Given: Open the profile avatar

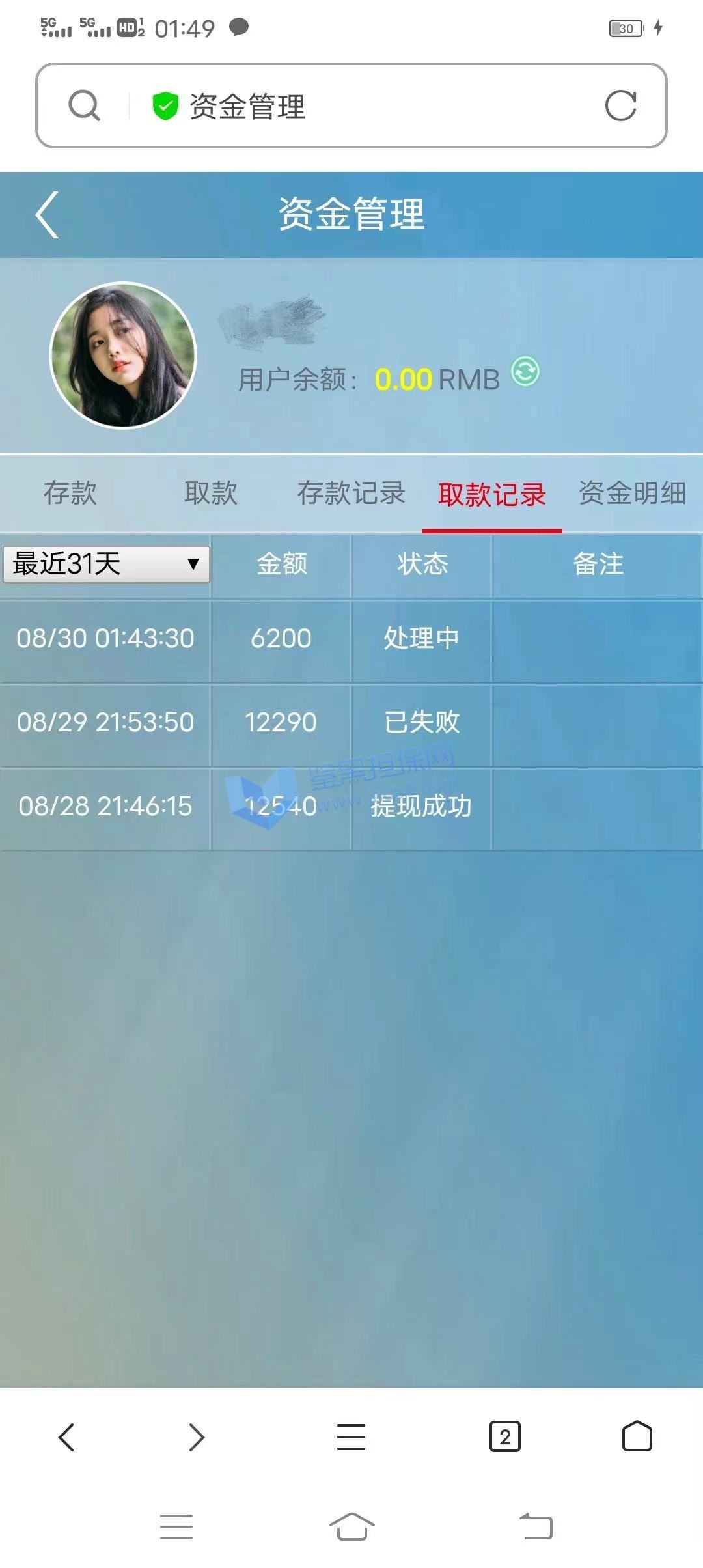Looking at the screenshot, I should 123,355.
